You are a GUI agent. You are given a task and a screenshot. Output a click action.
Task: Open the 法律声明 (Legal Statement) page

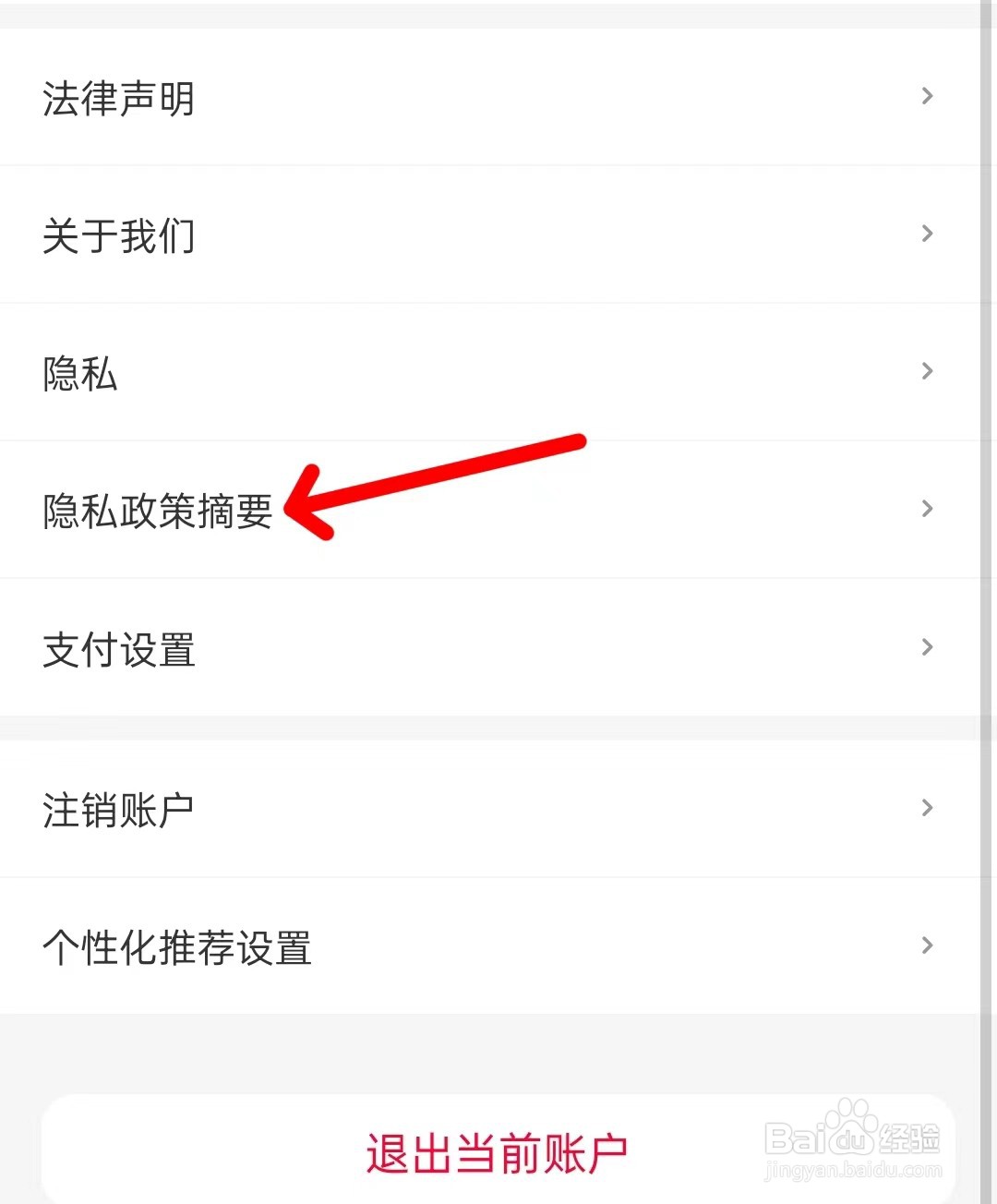coord(118,97)
